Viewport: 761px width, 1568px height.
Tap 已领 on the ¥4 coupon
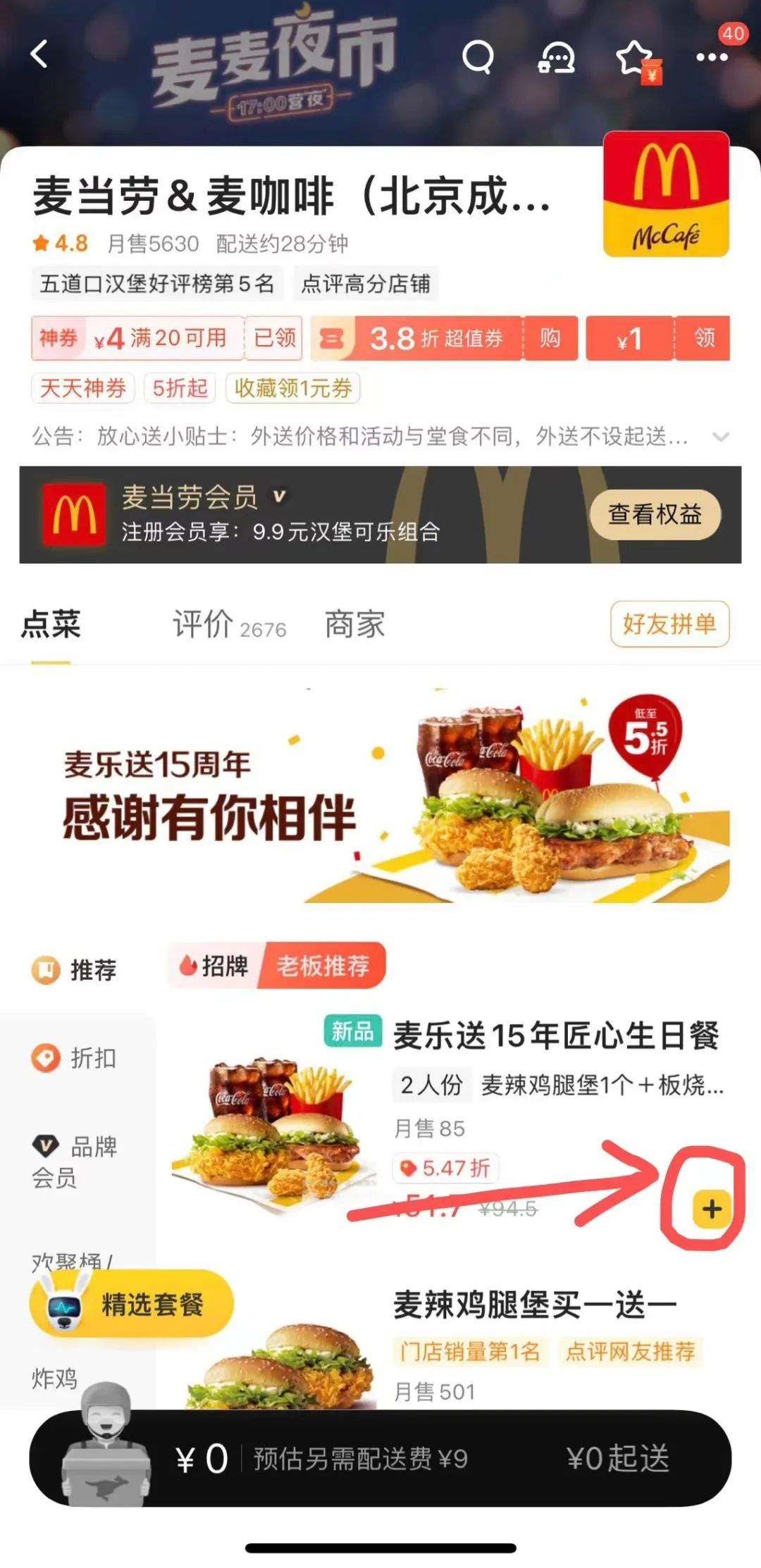tap(273, 339)
